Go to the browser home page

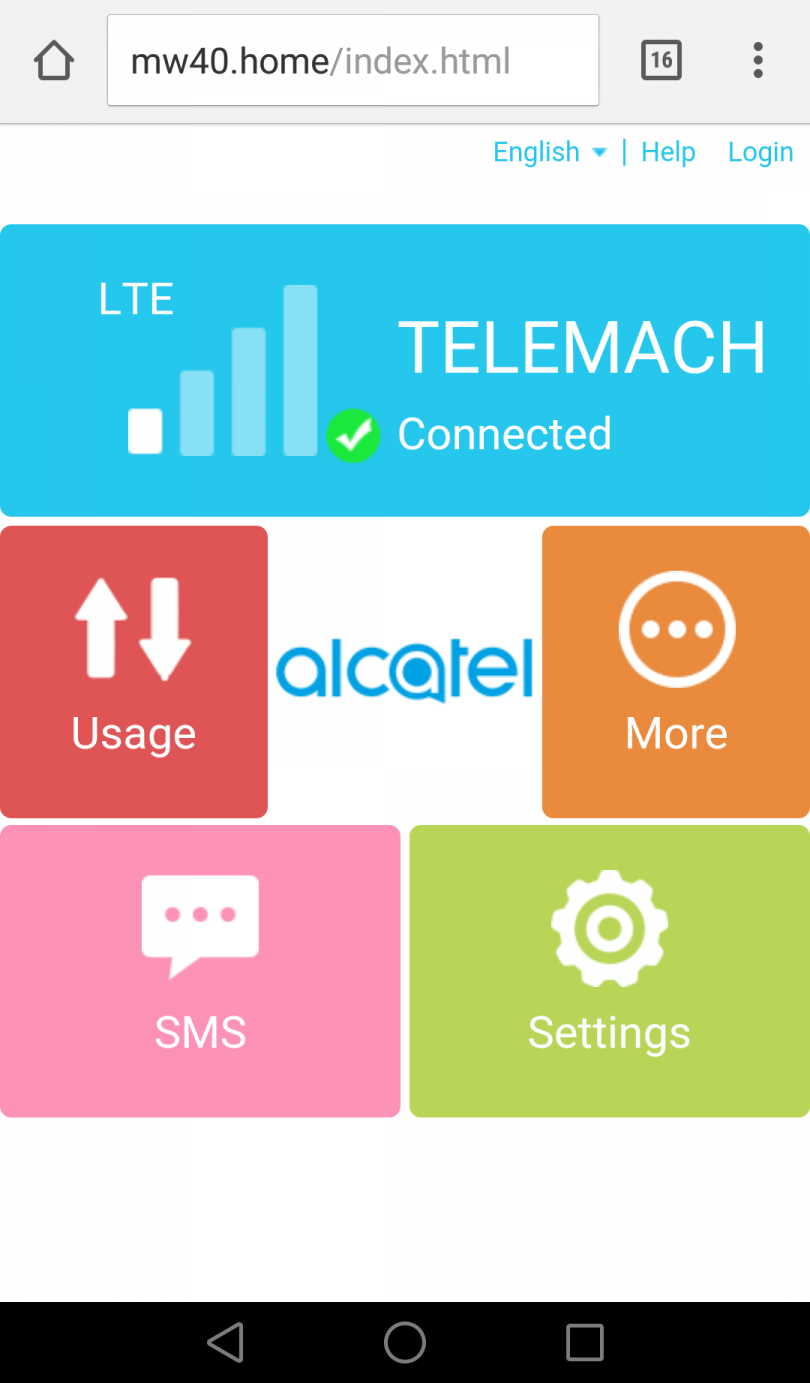pyautogui.click(x=54, y=61)
